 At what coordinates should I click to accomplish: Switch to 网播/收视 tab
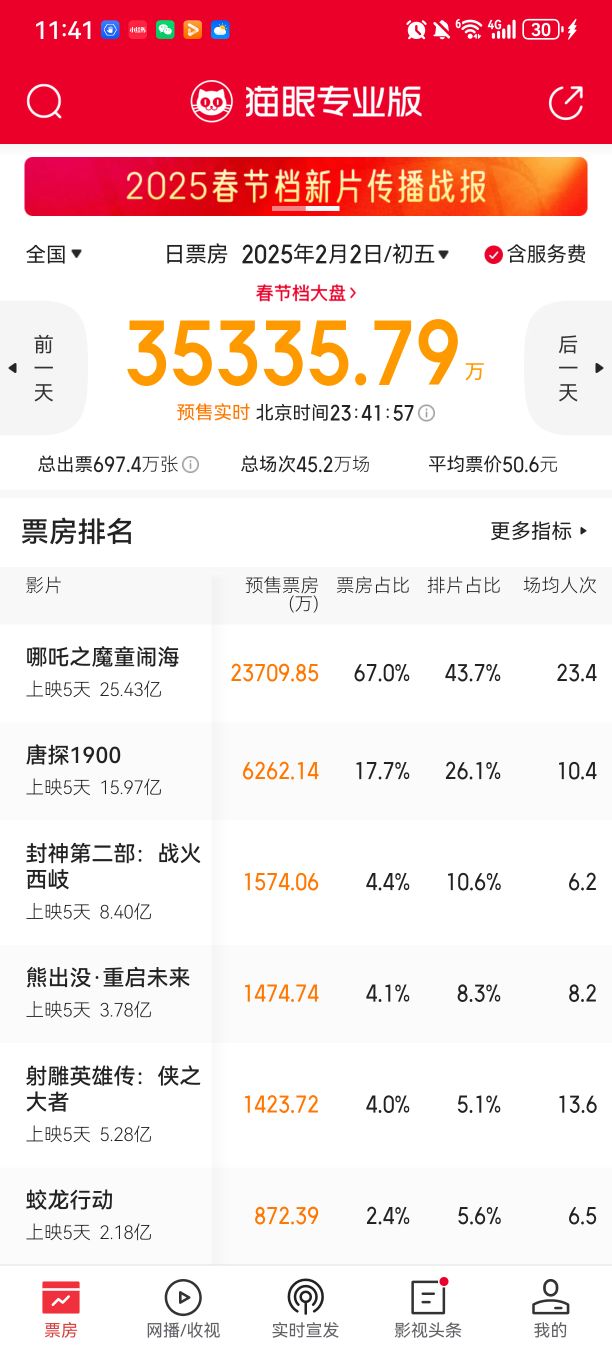coord(183,1309)
